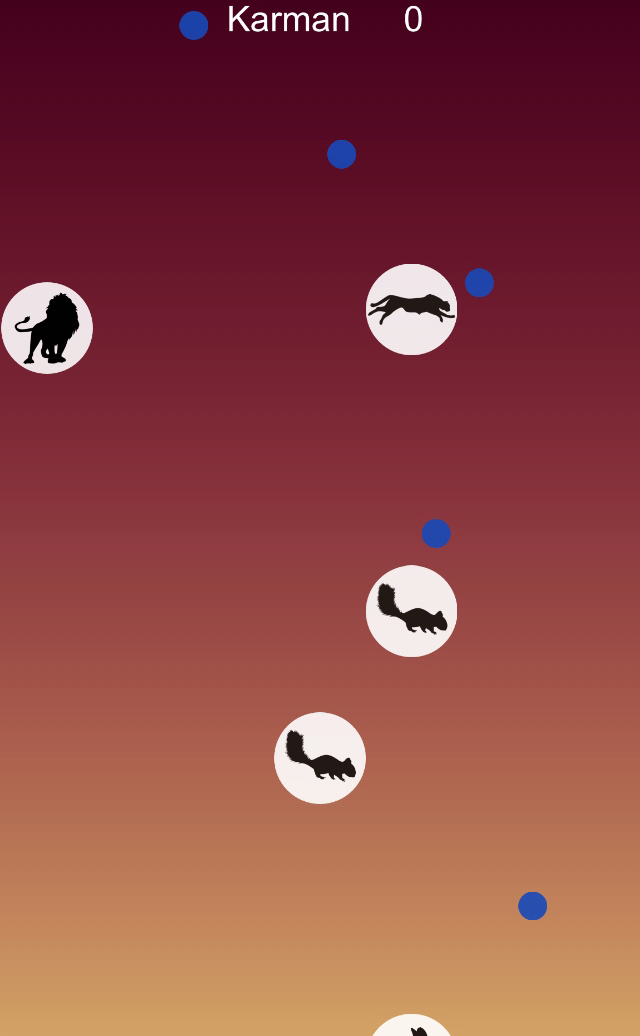Image resolution: width=640 pixels, height=1036 pixels.
Task: Pop the running cheetah bubble
Action: coord(411,309)
